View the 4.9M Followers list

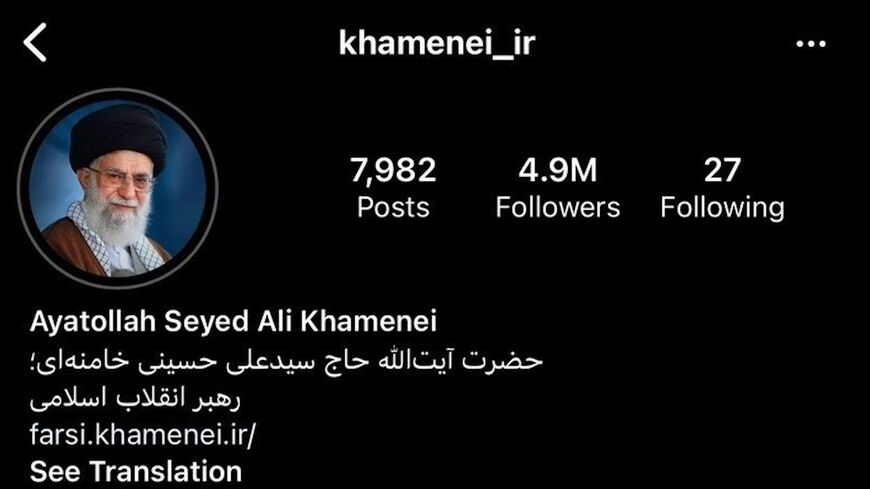(x=557, y=187)
